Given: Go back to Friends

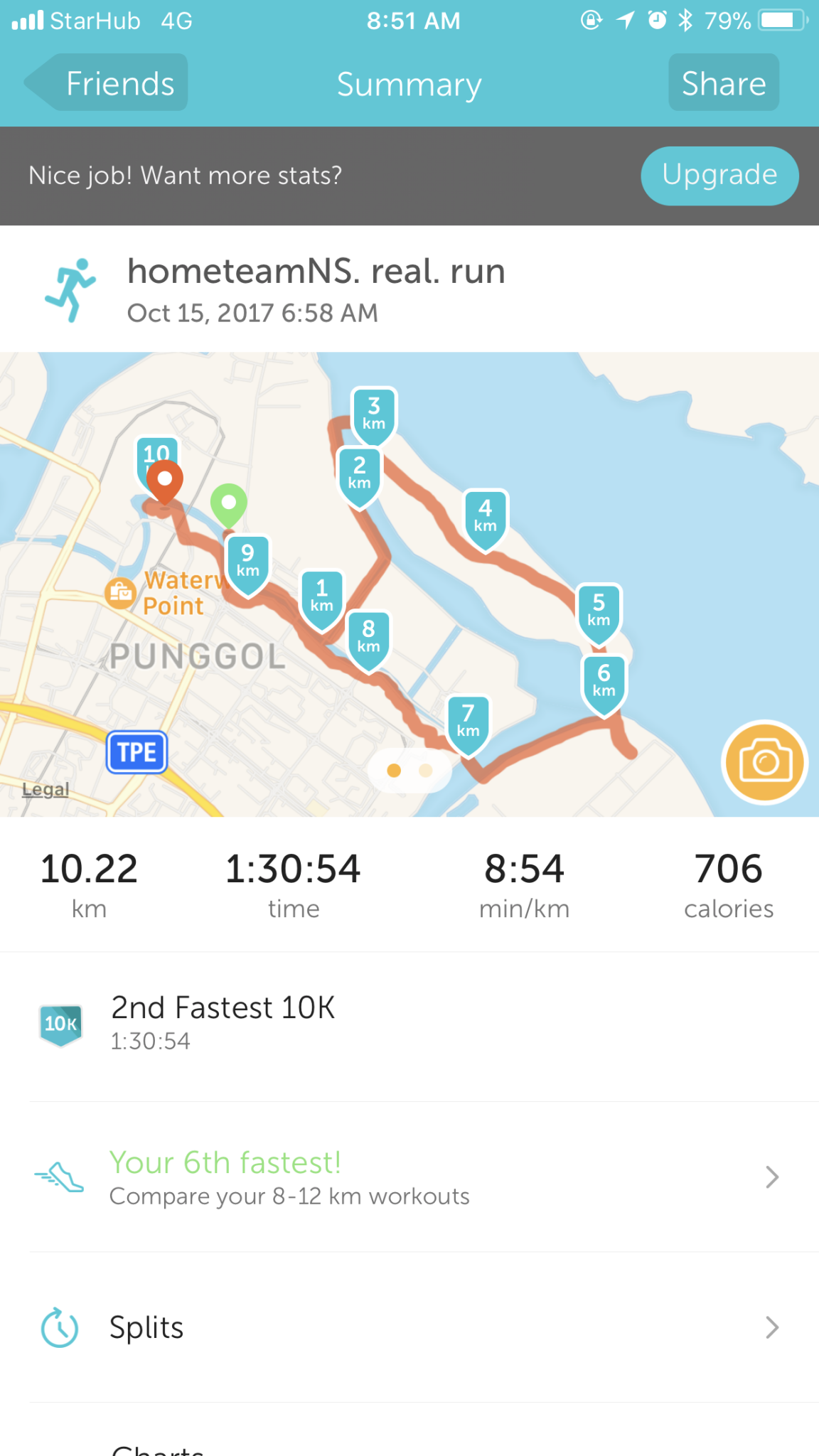Looking at the screenshot, I should coord(107,83).
